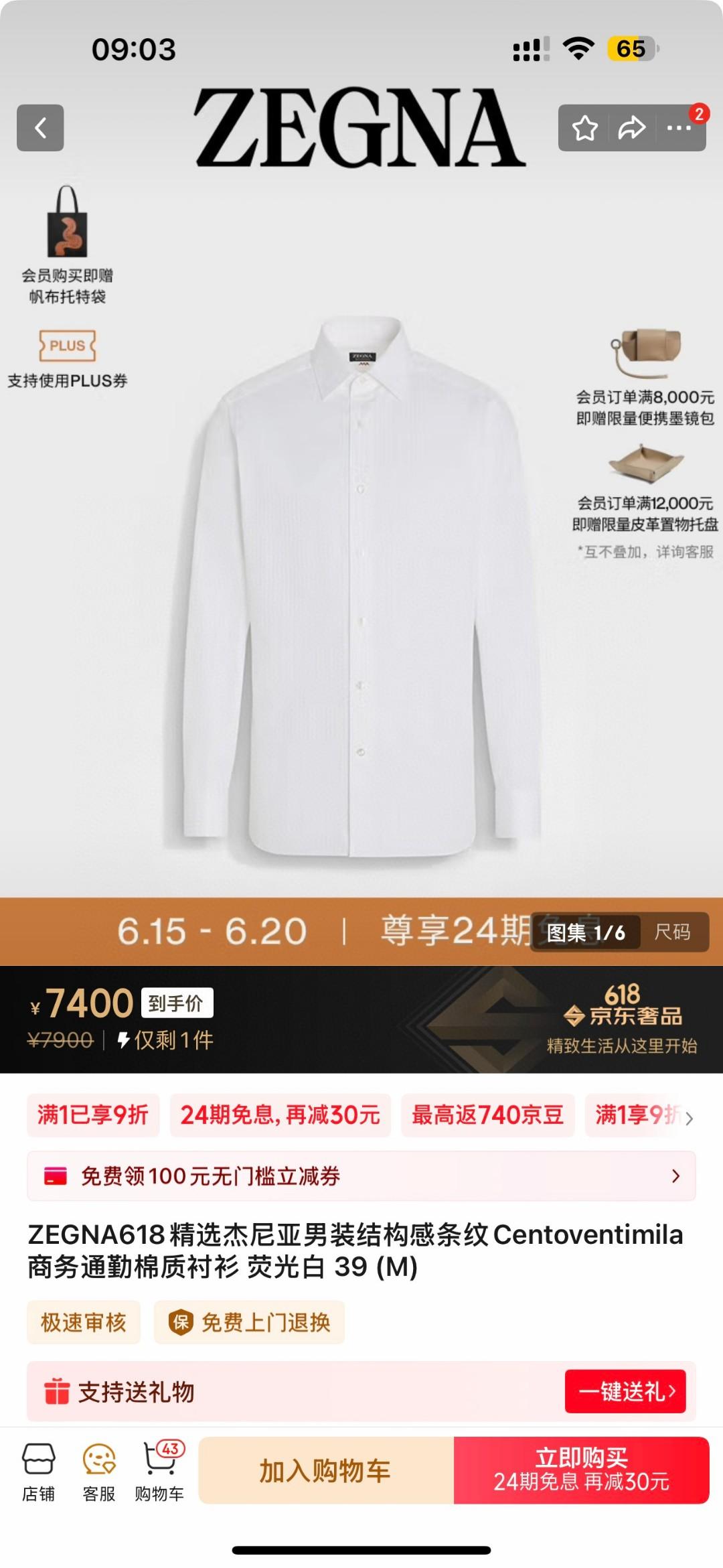Tap the 最高返740京豆 promo chip
This screenshot has height=1568, width=723.
(487, 1115)
